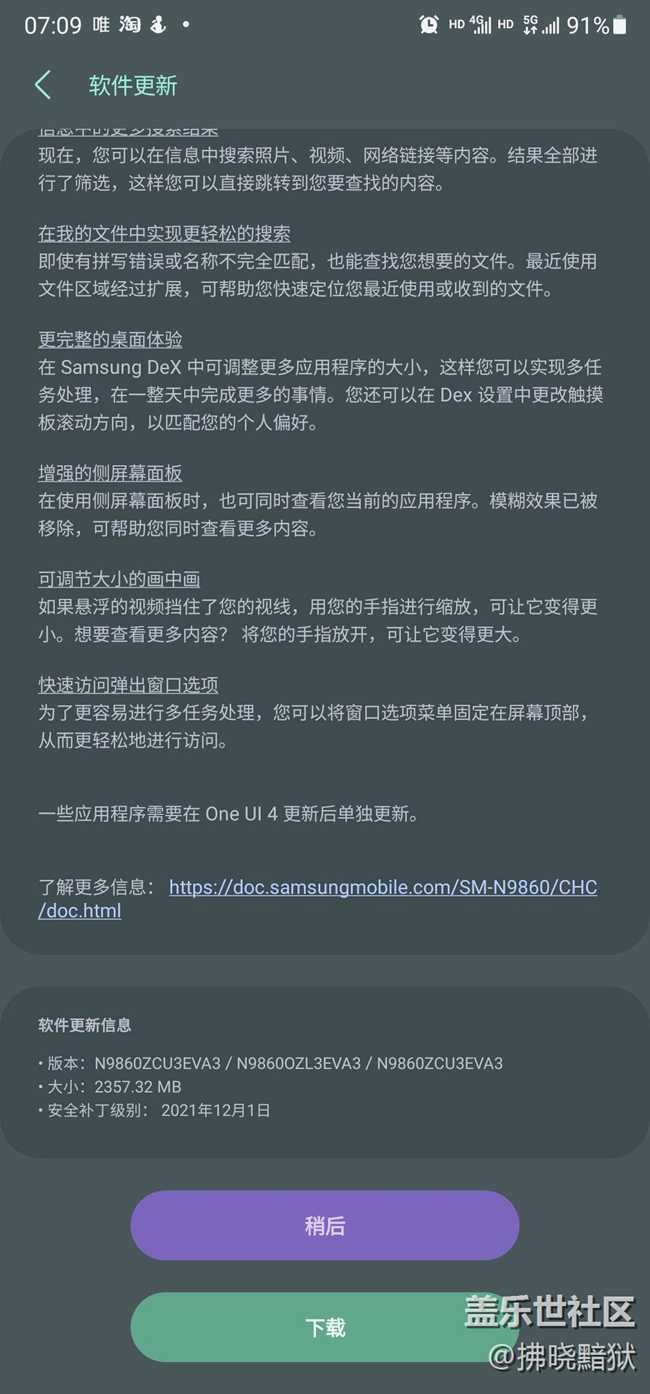This screenshot has height=1394, width=650.
Task: Open the doc.samsungmobile.com info link
Action: coord(382,887)
